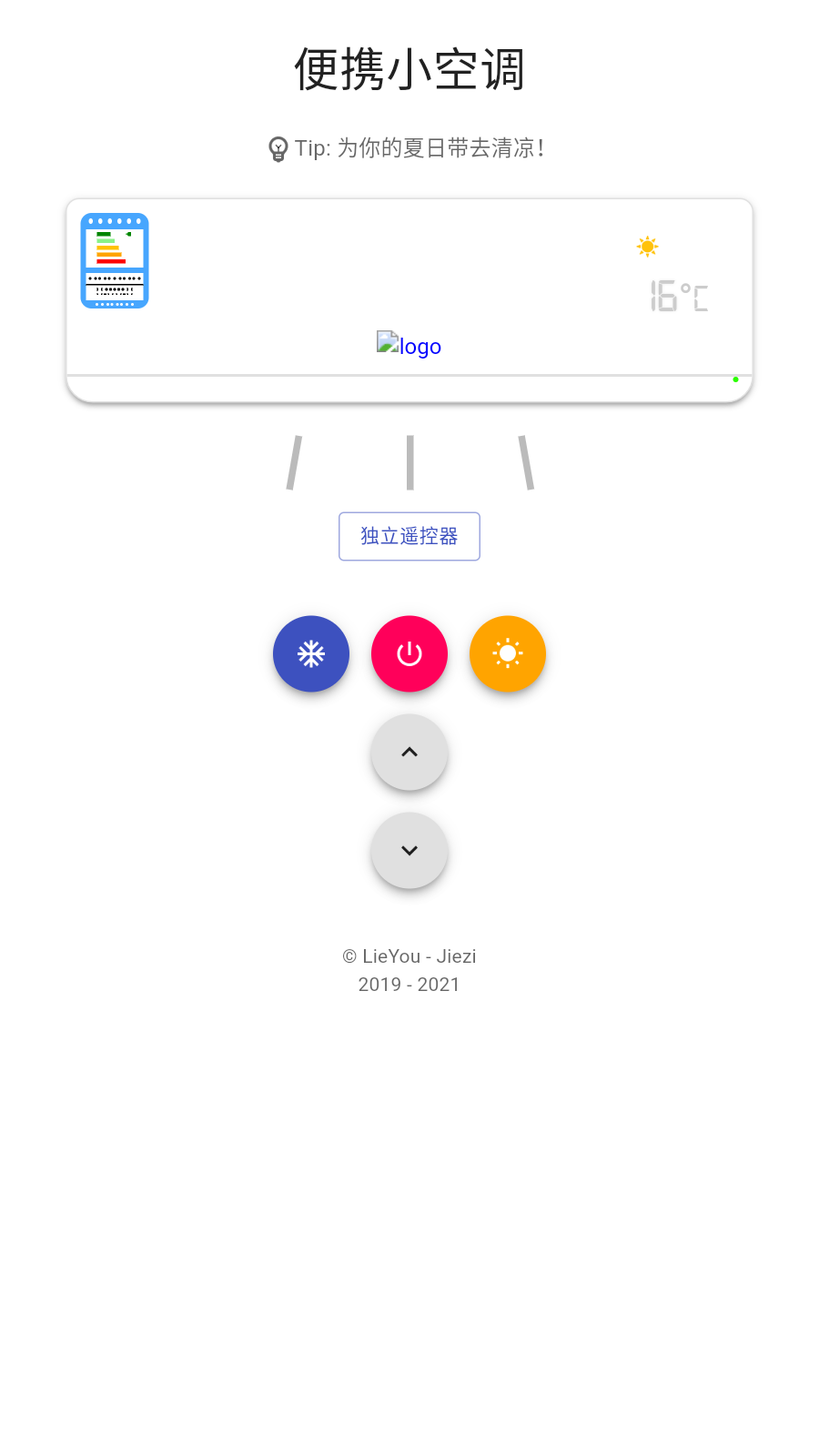Open the logo link on the AC
The height and width of the screenshot is (1456, 819).
pos(409,346)
